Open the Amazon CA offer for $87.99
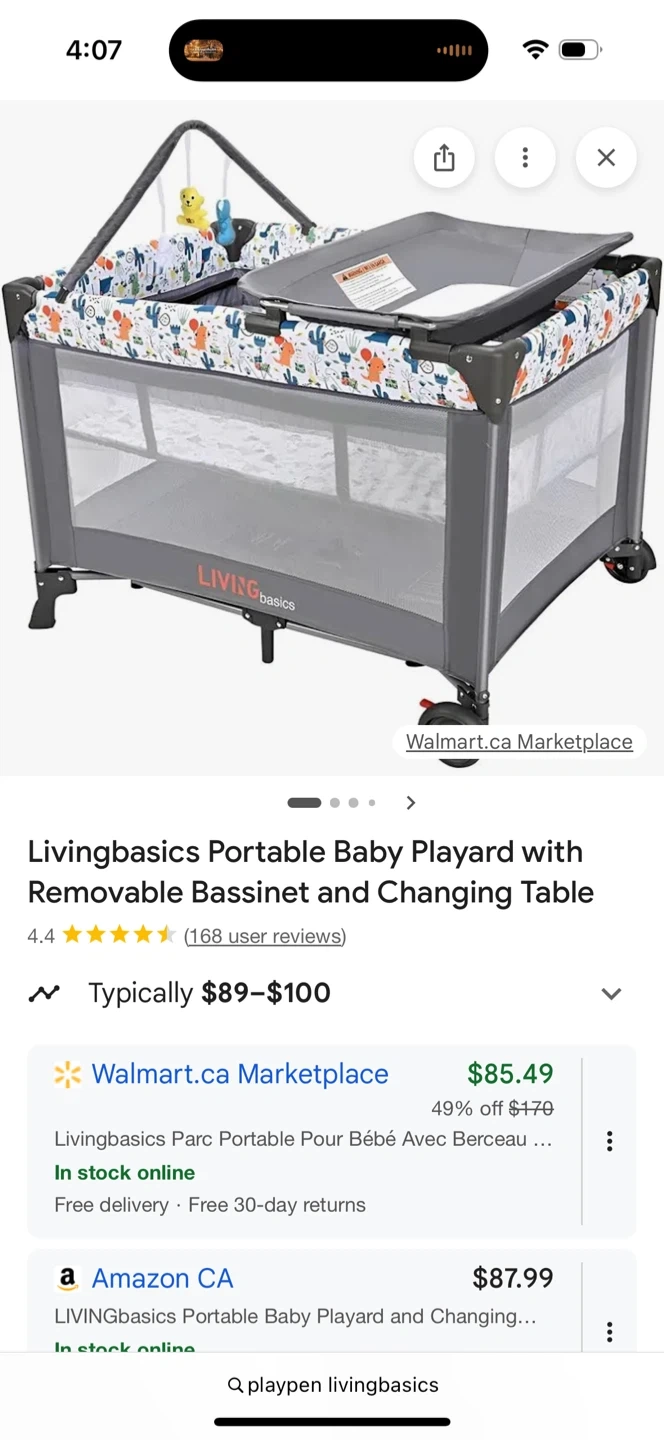 [x=162, y=1278]
